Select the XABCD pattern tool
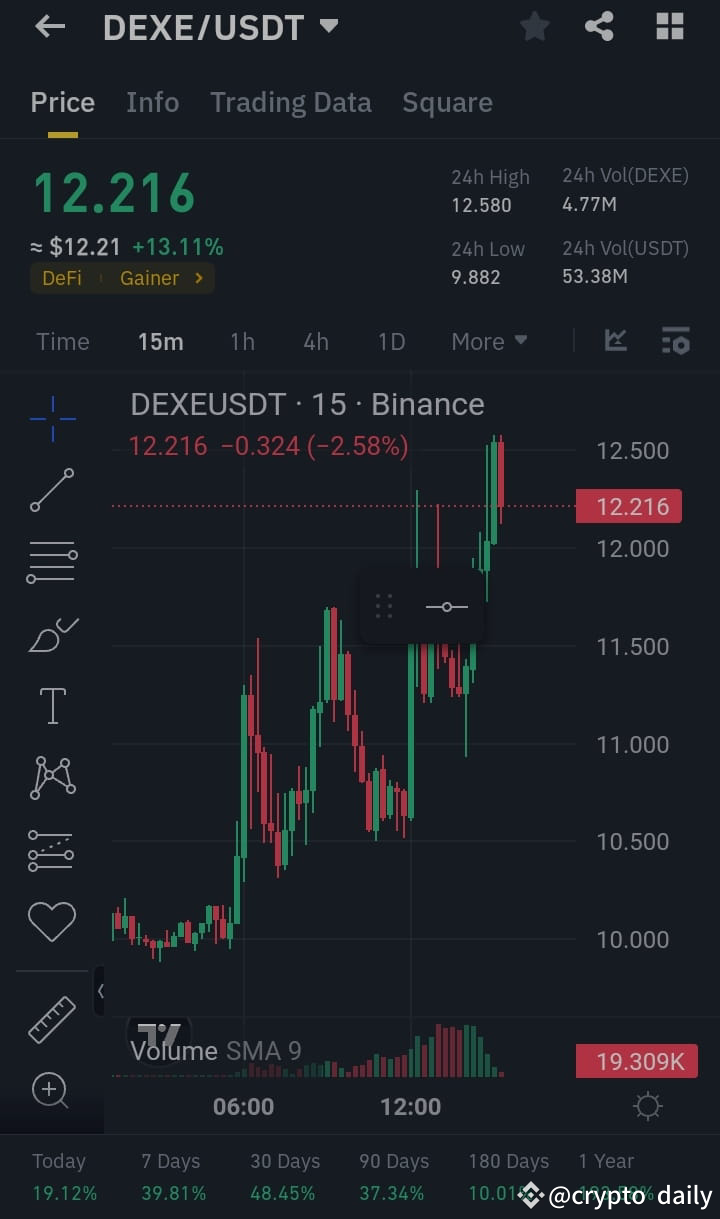 [51, 777]
